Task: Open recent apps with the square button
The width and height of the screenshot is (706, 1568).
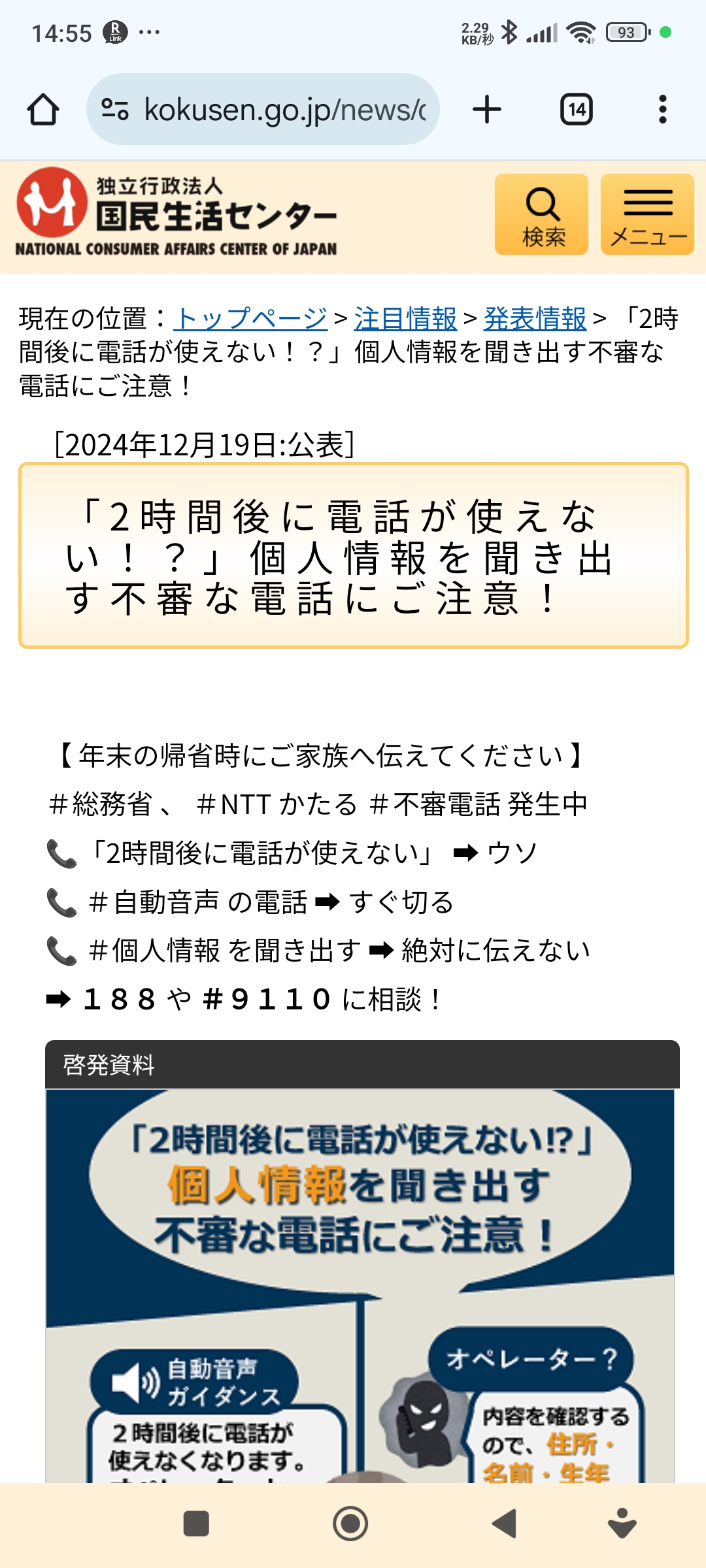Action: click(196, 1524)
